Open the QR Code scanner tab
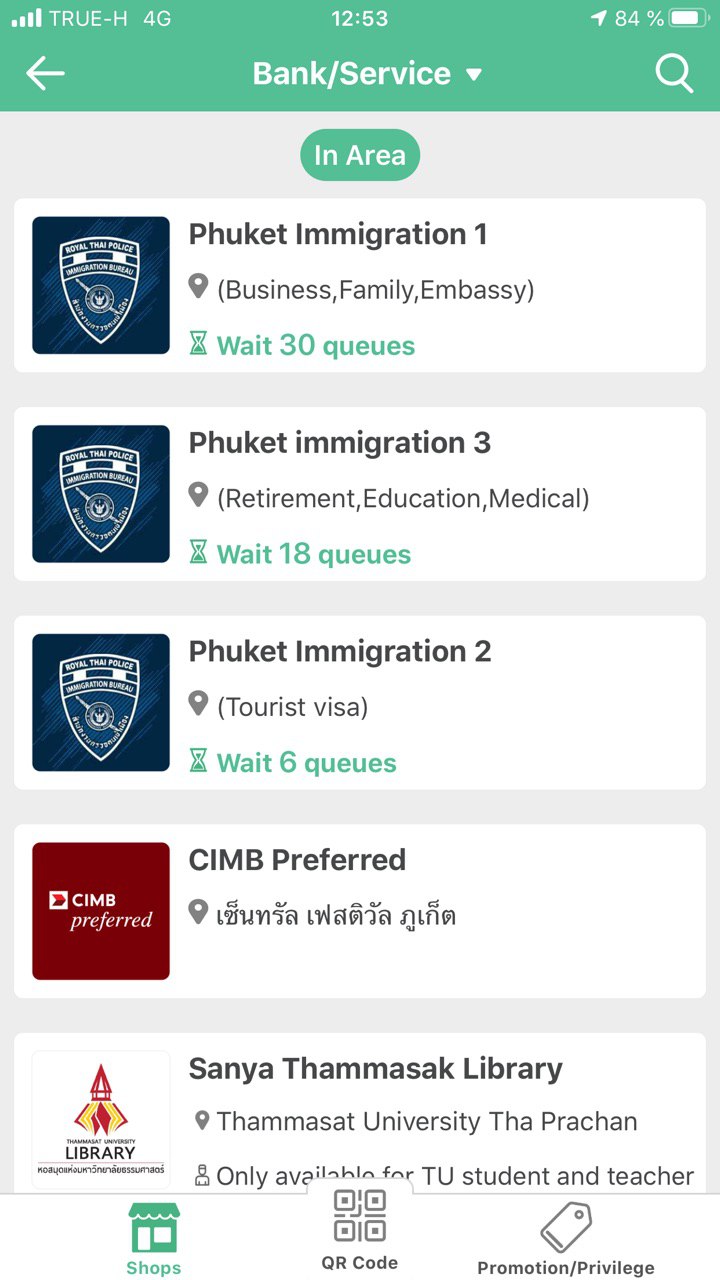The width and height of the screenshot is (720, 1280). point(360,1230)
